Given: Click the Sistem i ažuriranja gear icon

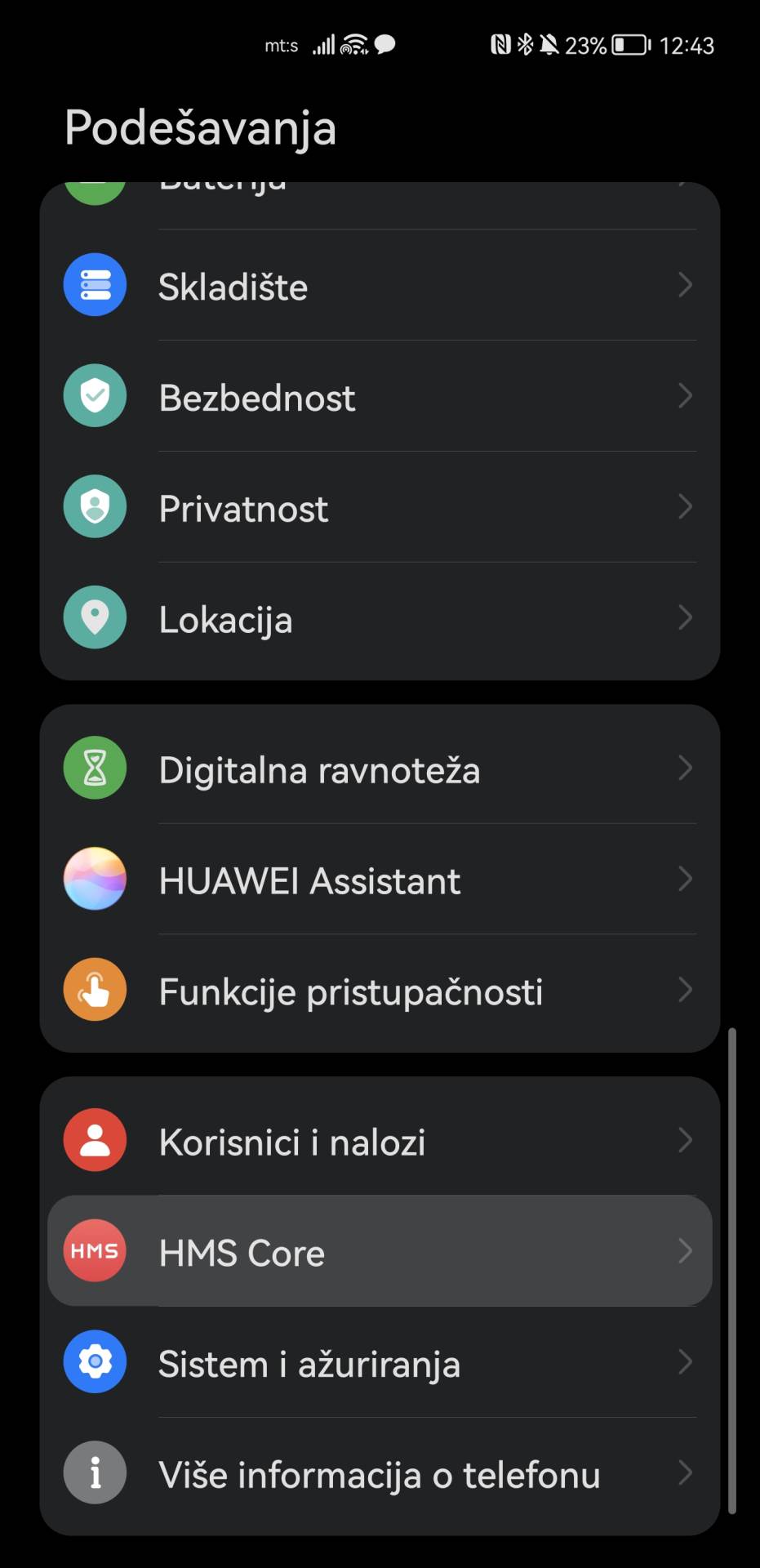Looking at the screenshot, I should [95, 1362].
